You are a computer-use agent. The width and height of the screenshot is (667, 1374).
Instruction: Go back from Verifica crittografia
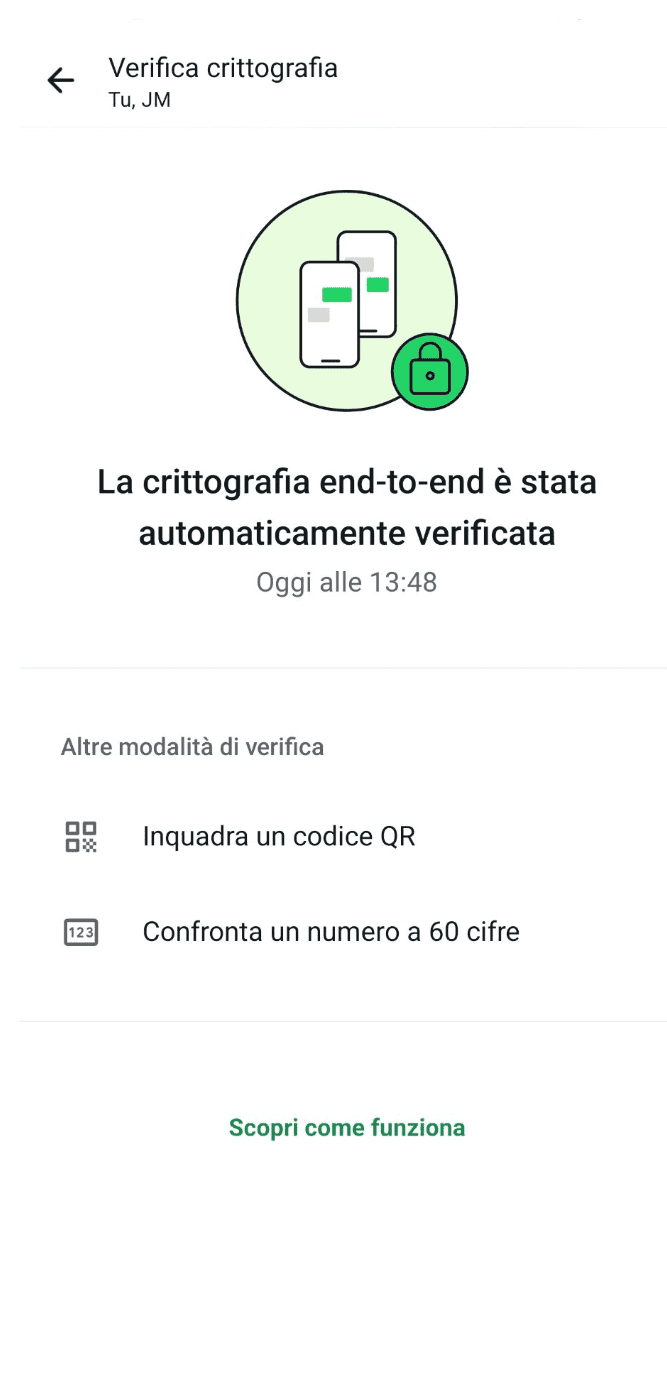pos(61,81)
